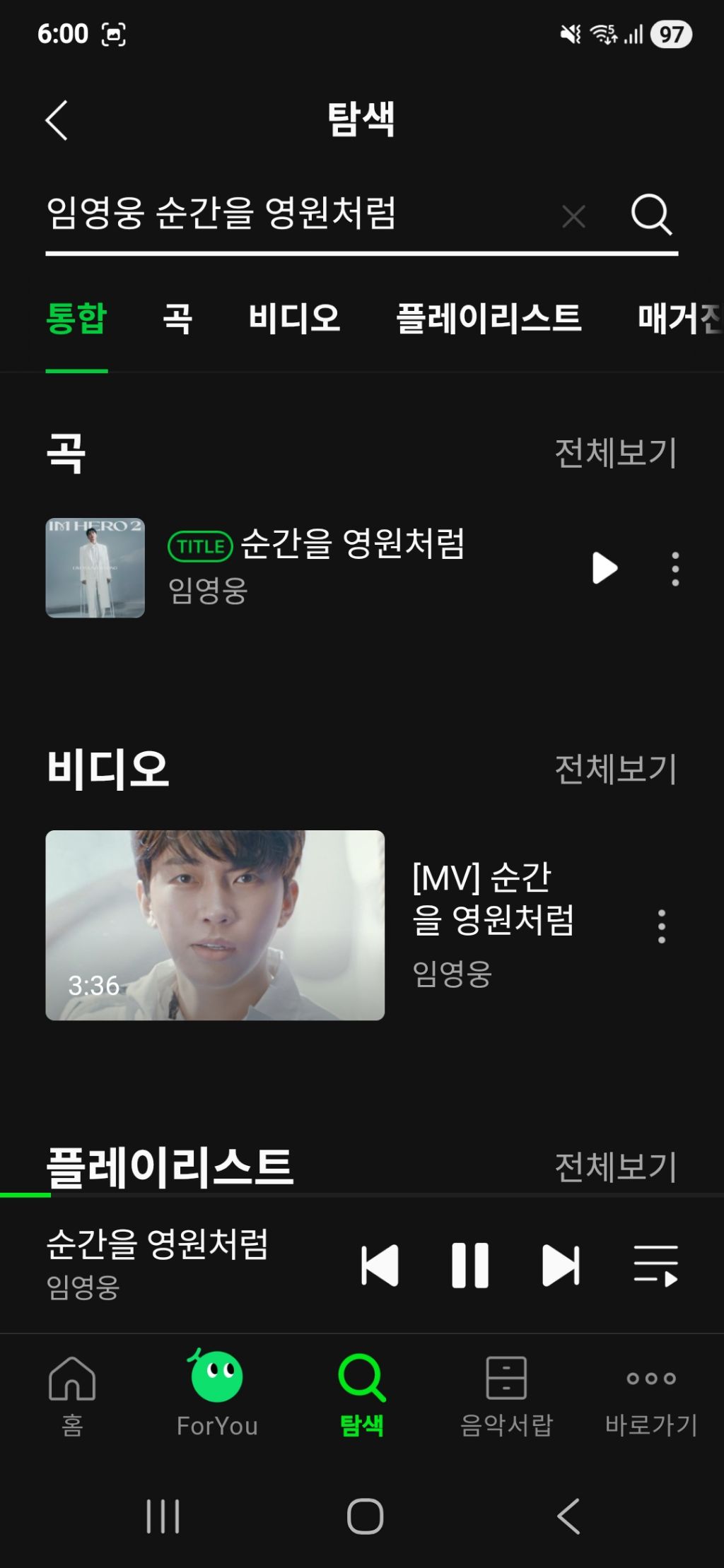View all videos via 비디오 전체보기
This screenshot has height=1568, width=724.
(x=615, y=769)
